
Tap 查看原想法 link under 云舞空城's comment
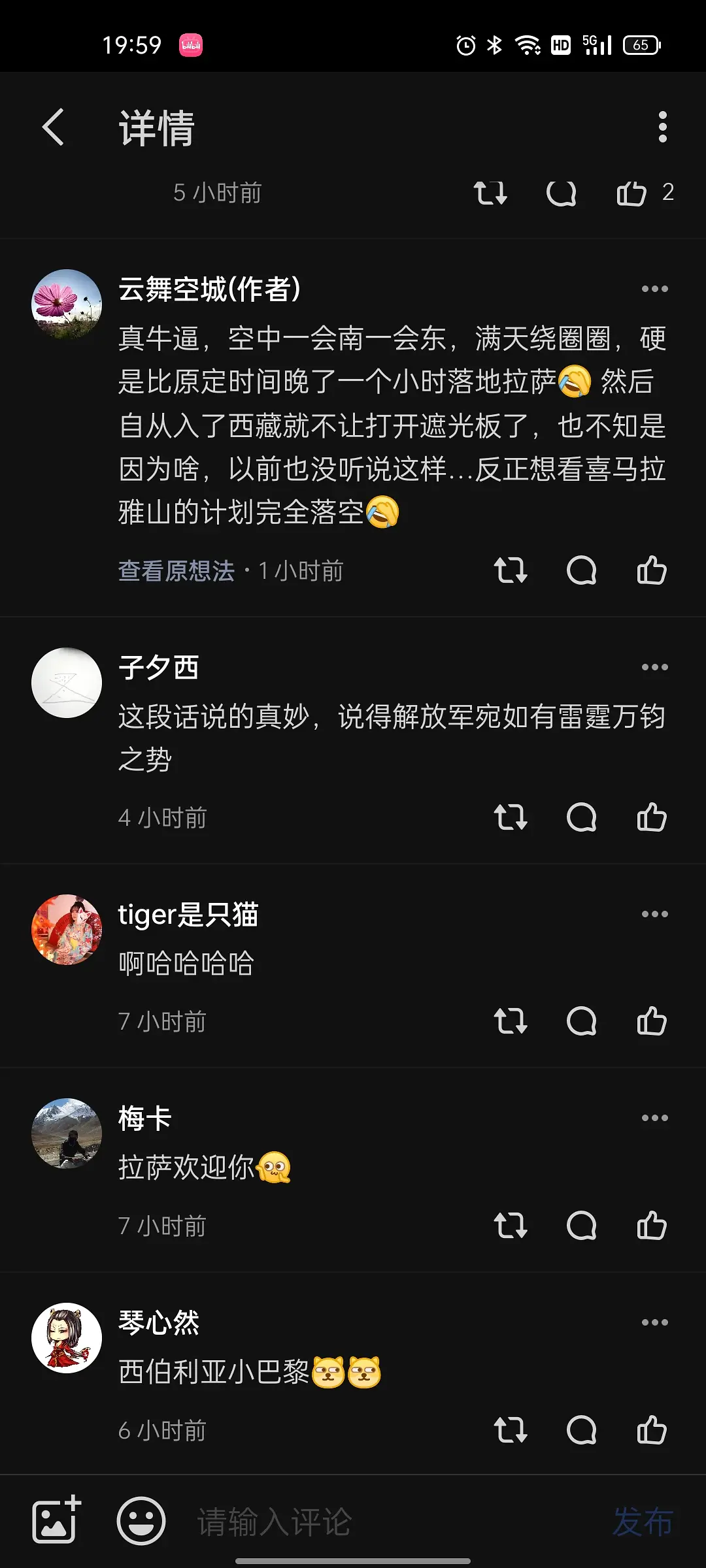[x=176, y=571]
